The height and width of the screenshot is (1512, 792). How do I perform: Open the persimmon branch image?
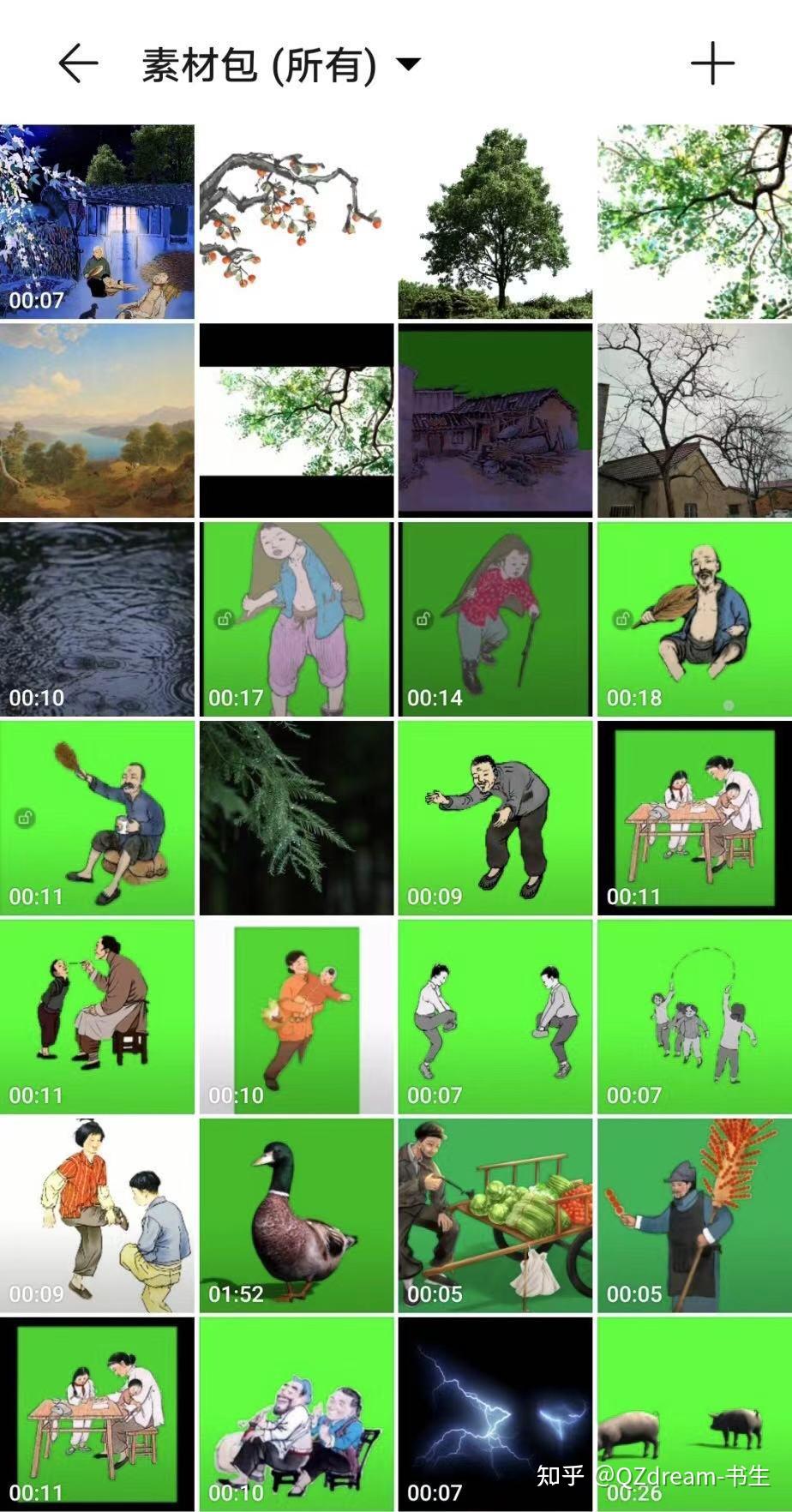[x=297, y=222]
